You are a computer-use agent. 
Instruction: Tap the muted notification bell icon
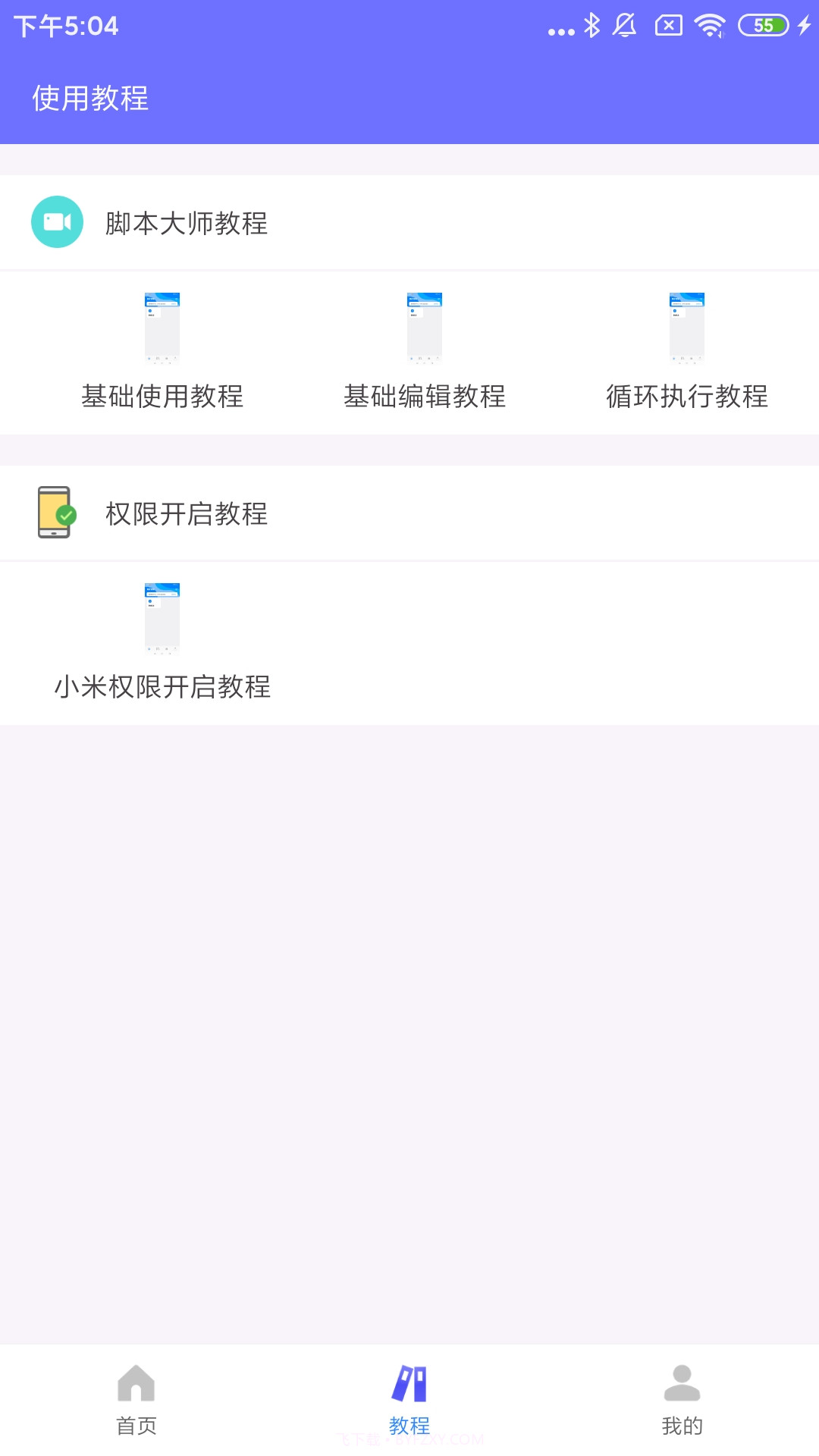coord(623,25)
